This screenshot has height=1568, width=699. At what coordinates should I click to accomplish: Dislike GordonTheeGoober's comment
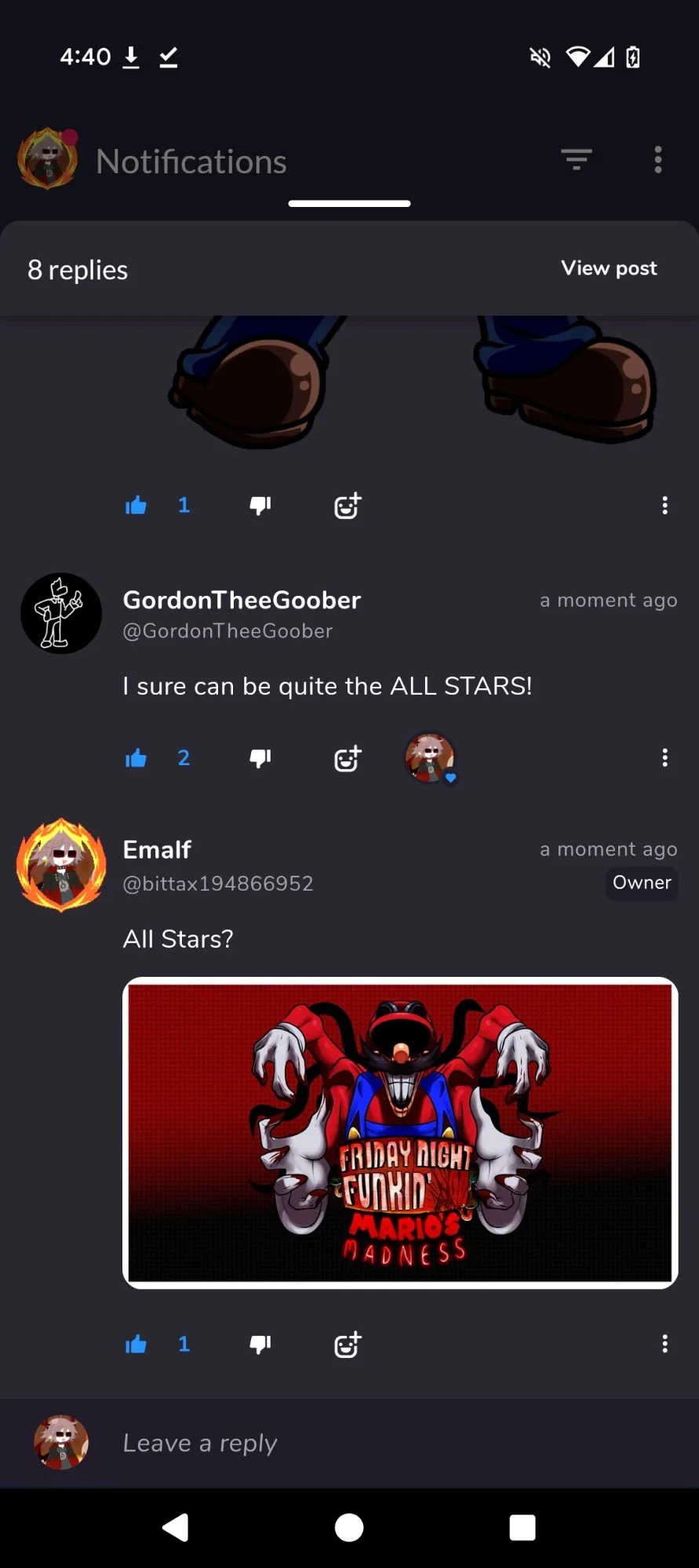point(260,758)
